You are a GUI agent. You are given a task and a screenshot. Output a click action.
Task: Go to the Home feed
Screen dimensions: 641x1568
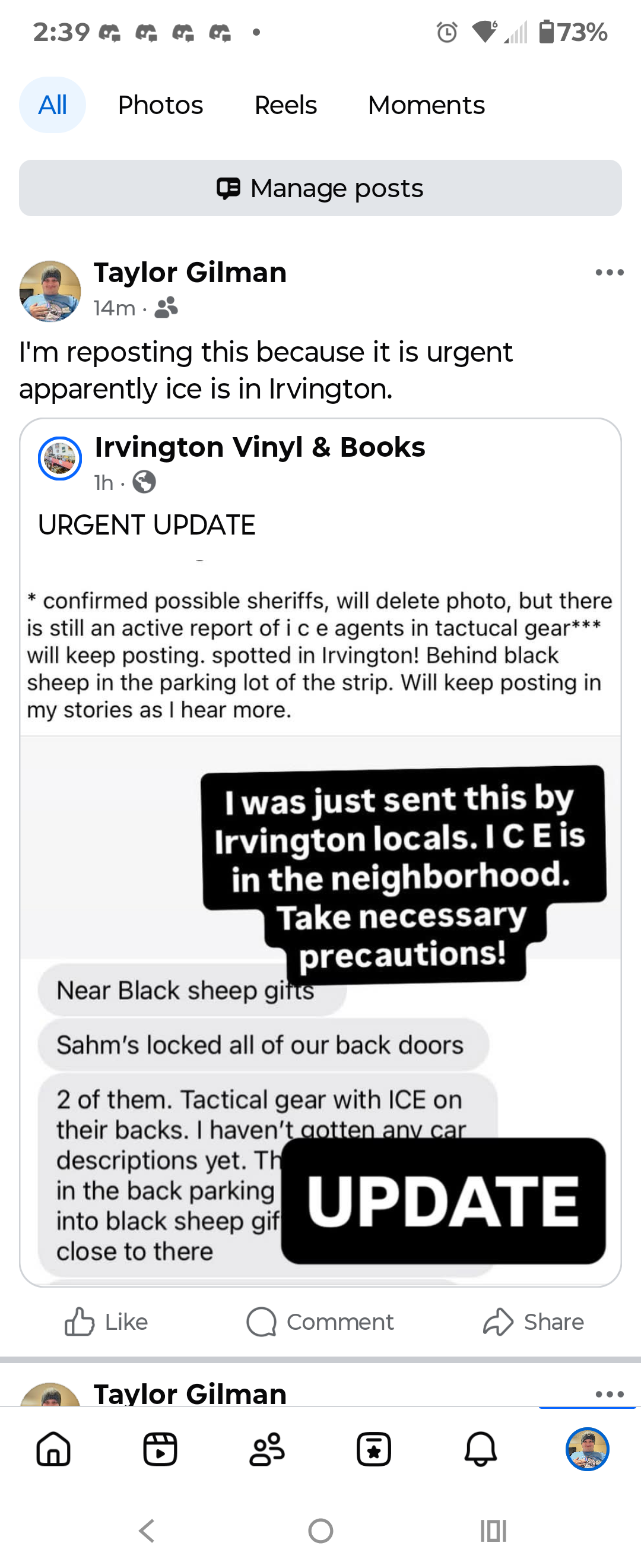53,1449
